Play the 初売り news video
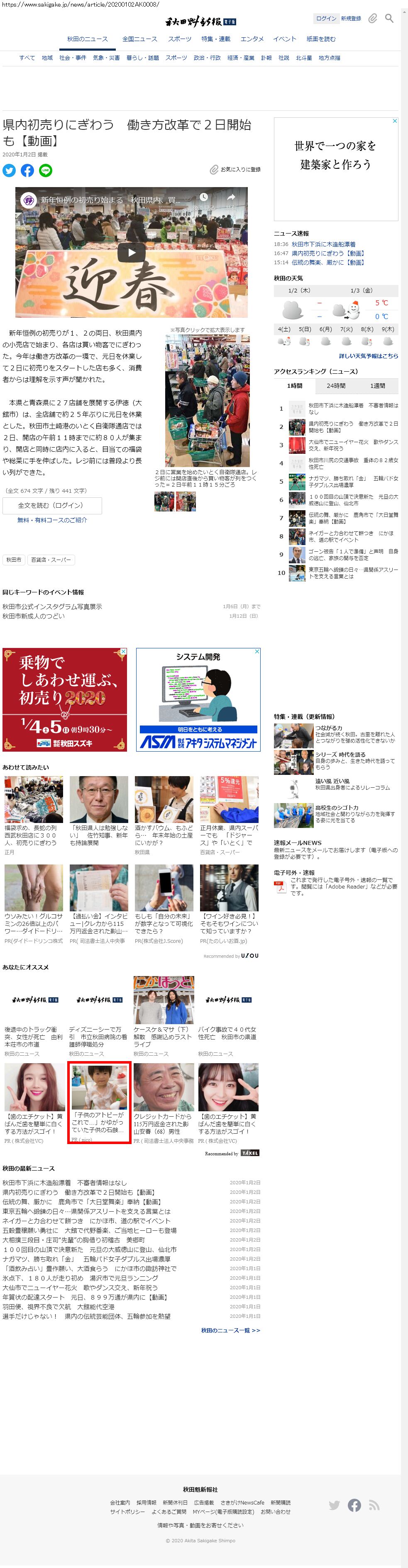 131,252
